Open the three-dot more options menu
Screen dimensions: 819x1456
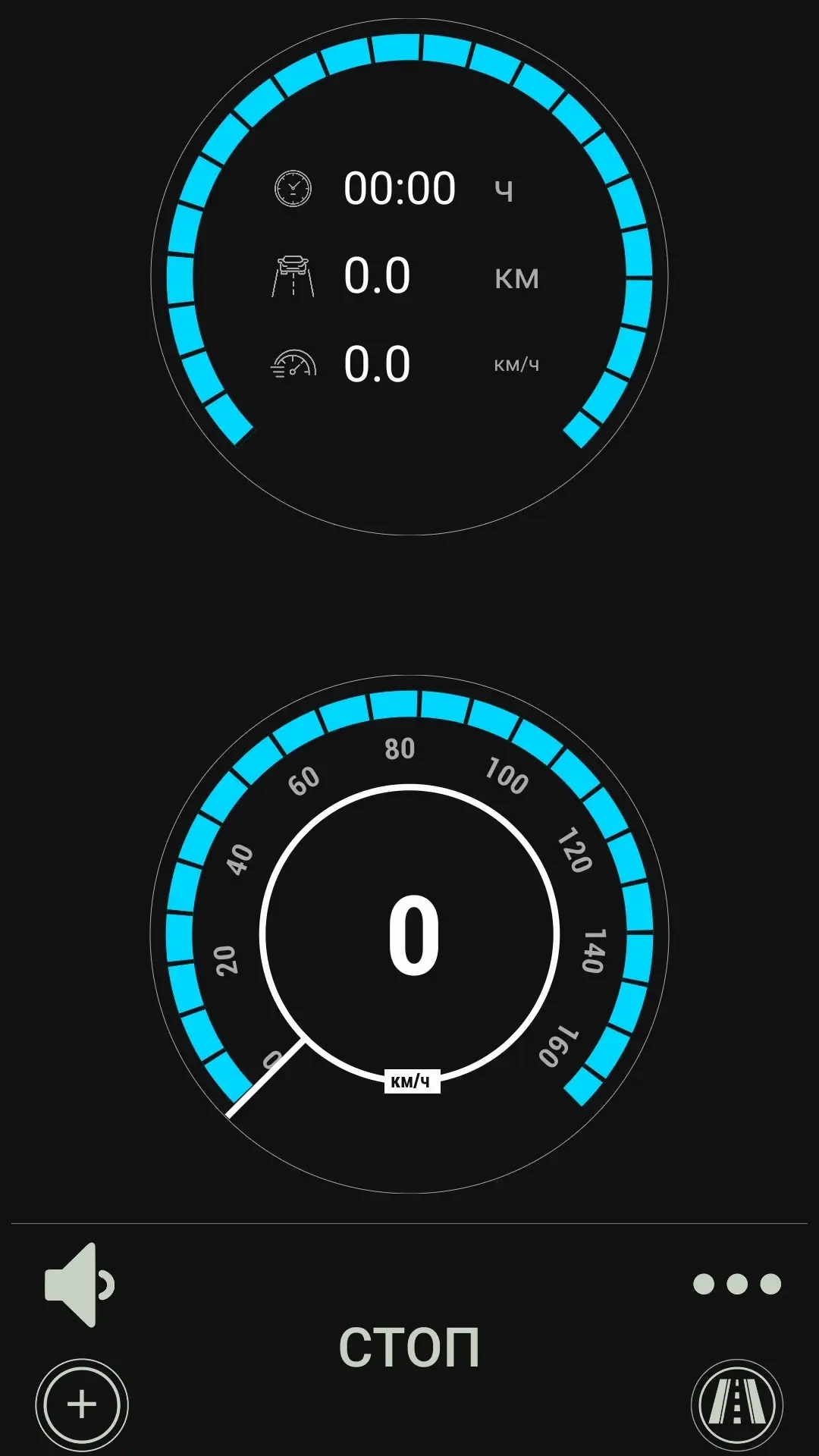(x=737, y=1284)
